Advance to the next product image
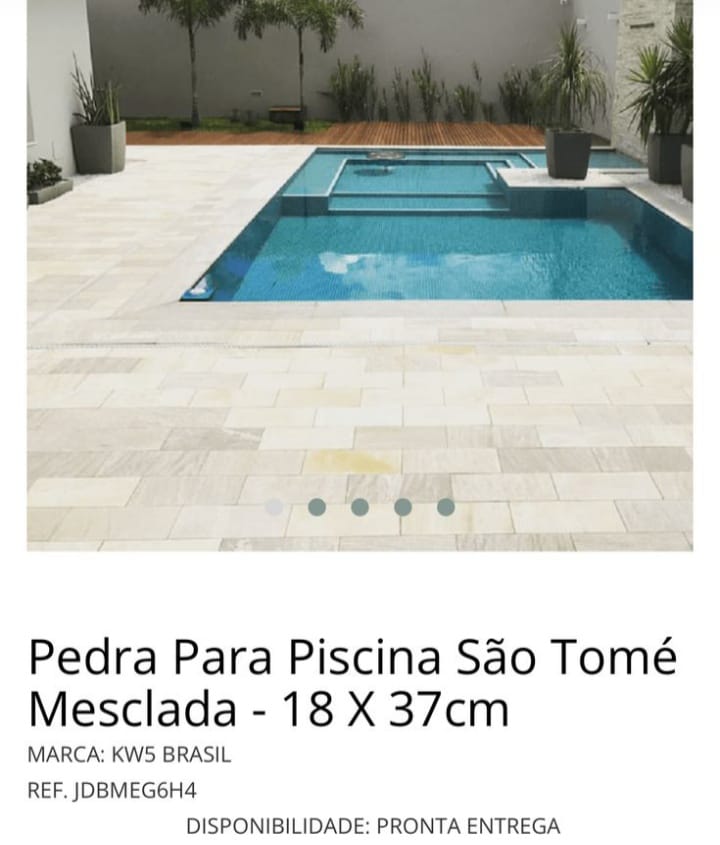The width and height of the screenshot is (720, 845). tap(317, 508)
